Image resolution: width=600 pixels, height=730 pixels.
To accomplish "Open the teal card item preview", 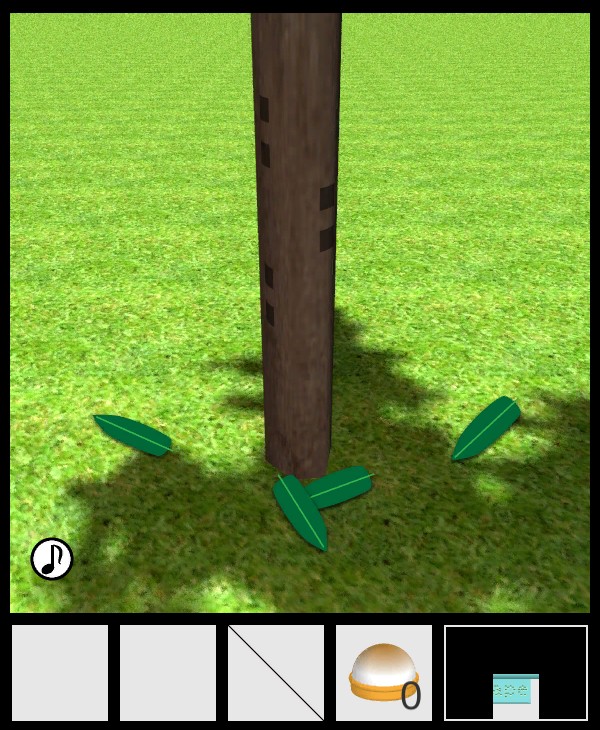I will [x=516, y=689].
